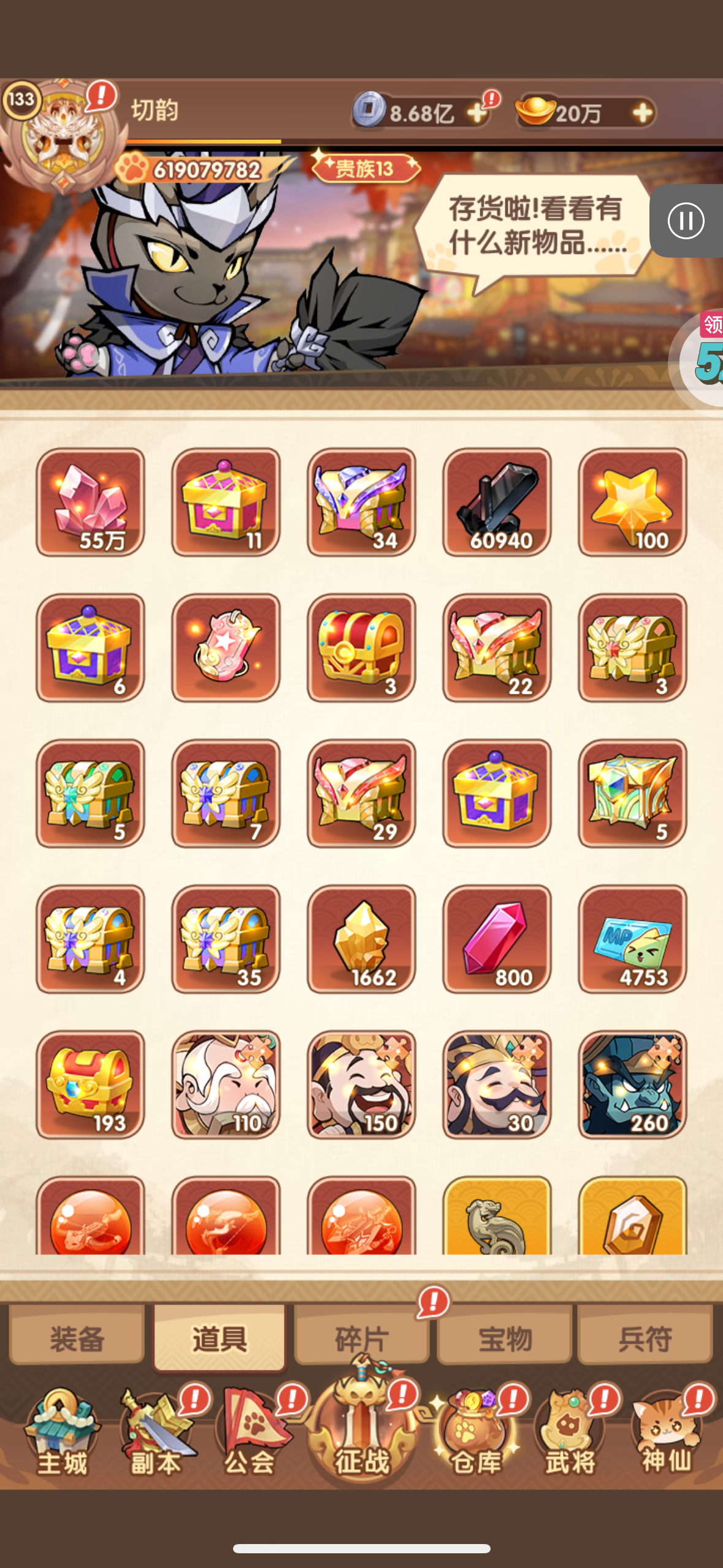The width and height of the screenshot is (723, 1568).
Task: Select the pink crystal item 55万
Action: (91, 502)
